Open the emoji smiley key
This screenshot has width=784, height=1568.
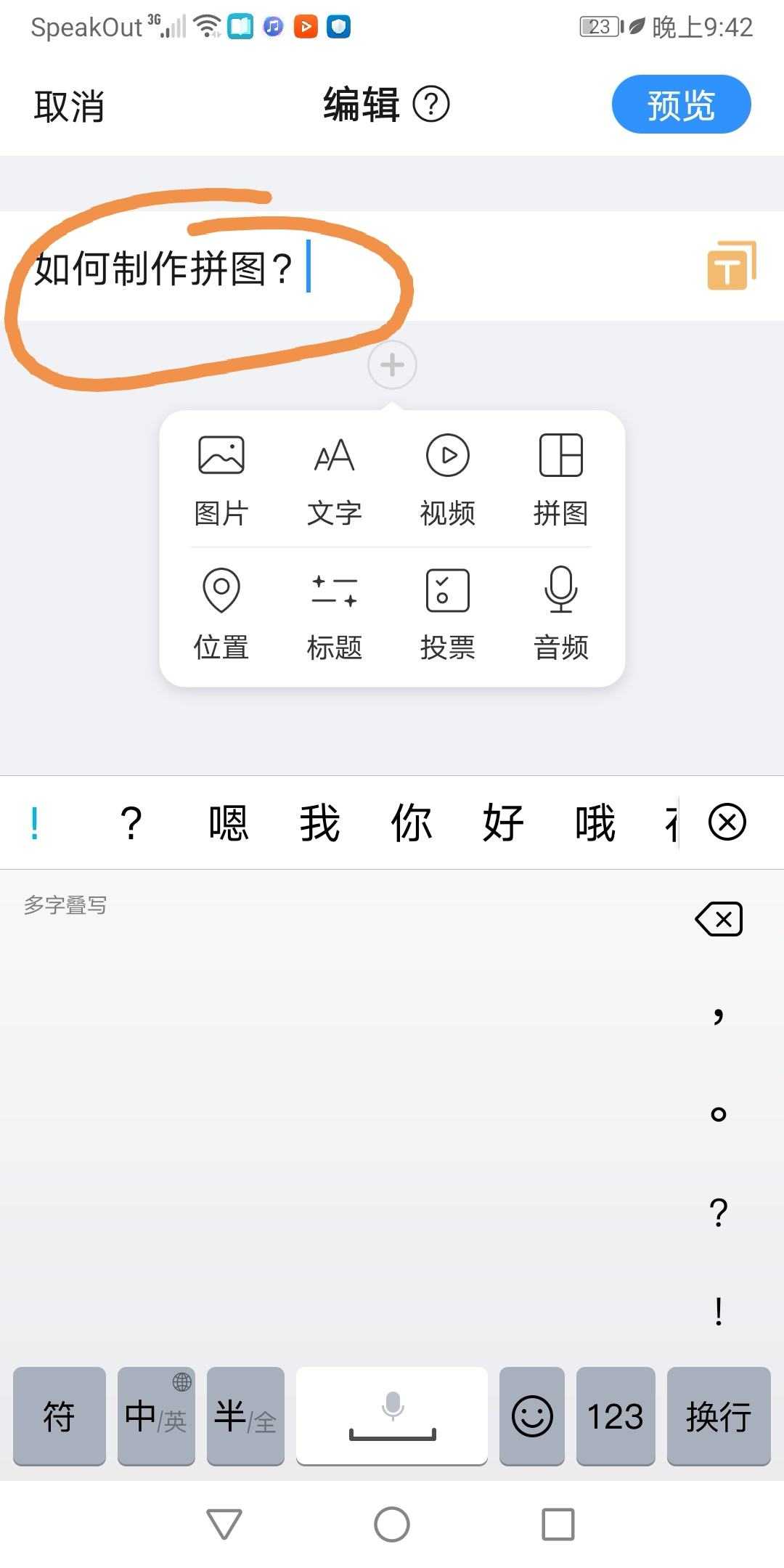[x=532, y=1416]
